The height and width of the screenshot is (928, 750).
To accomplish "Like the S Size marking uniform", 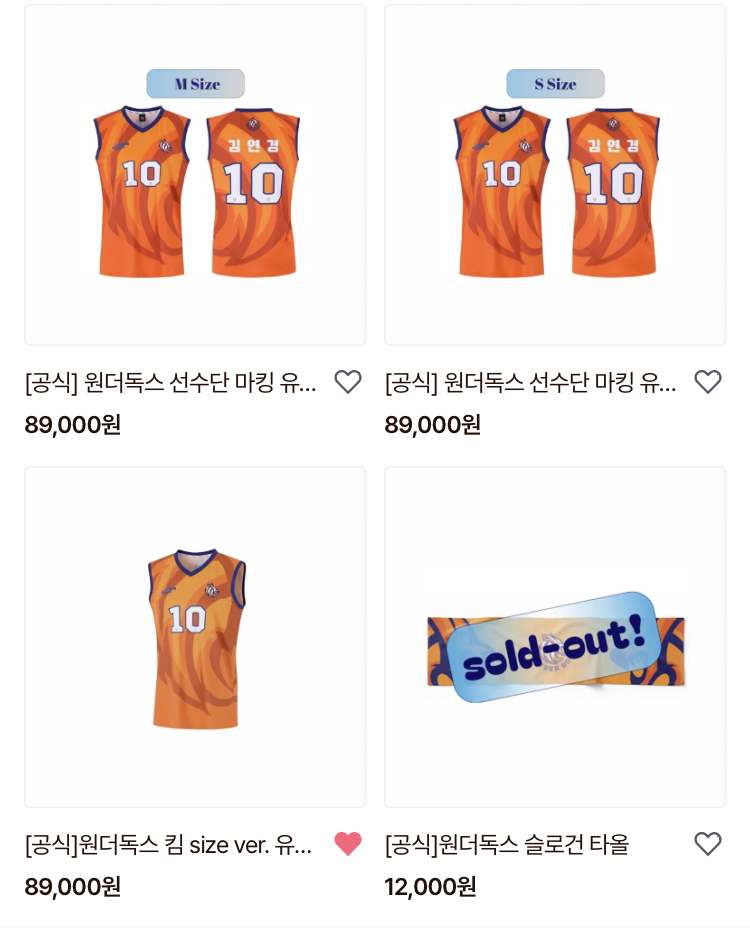I will pos(707,382).
